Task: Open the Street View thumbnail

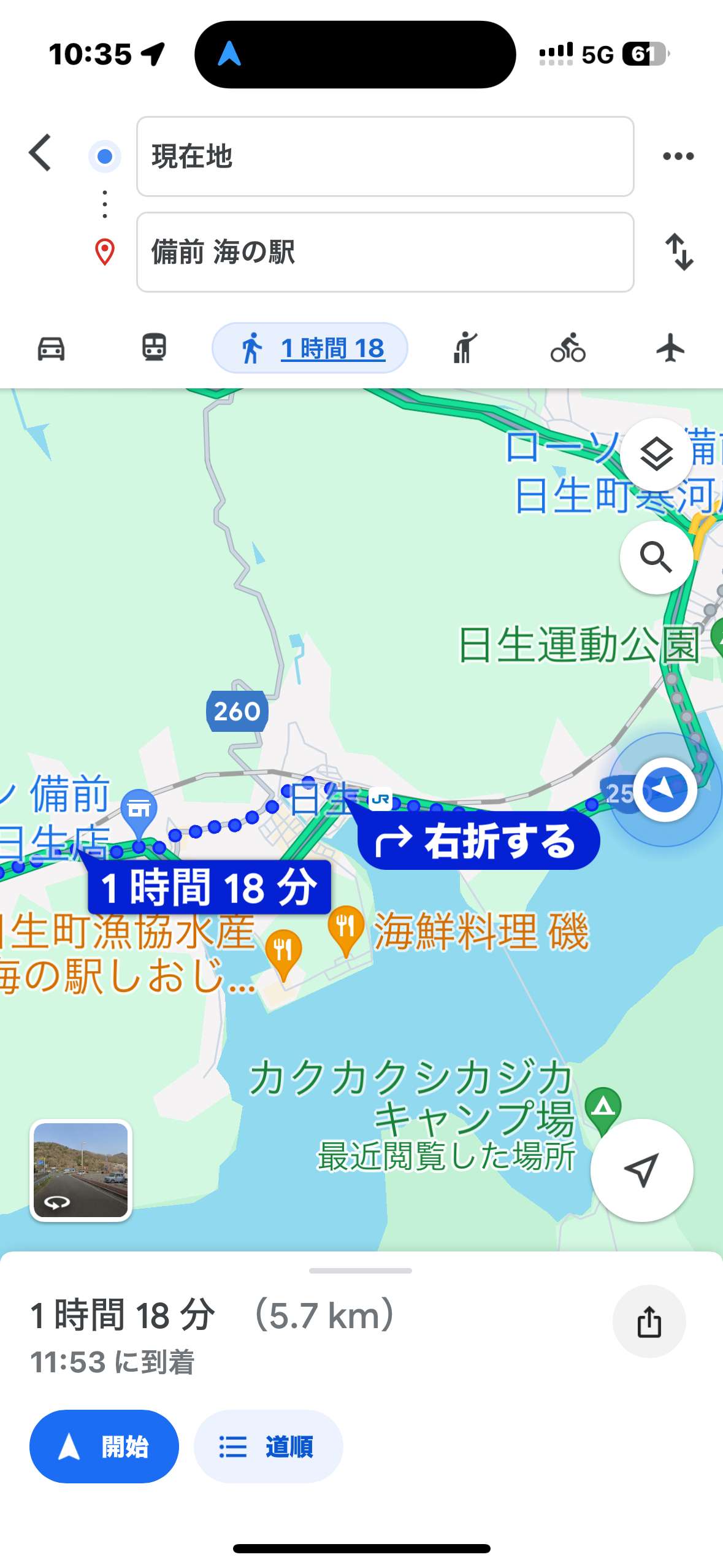Action: click(80, 1170)
